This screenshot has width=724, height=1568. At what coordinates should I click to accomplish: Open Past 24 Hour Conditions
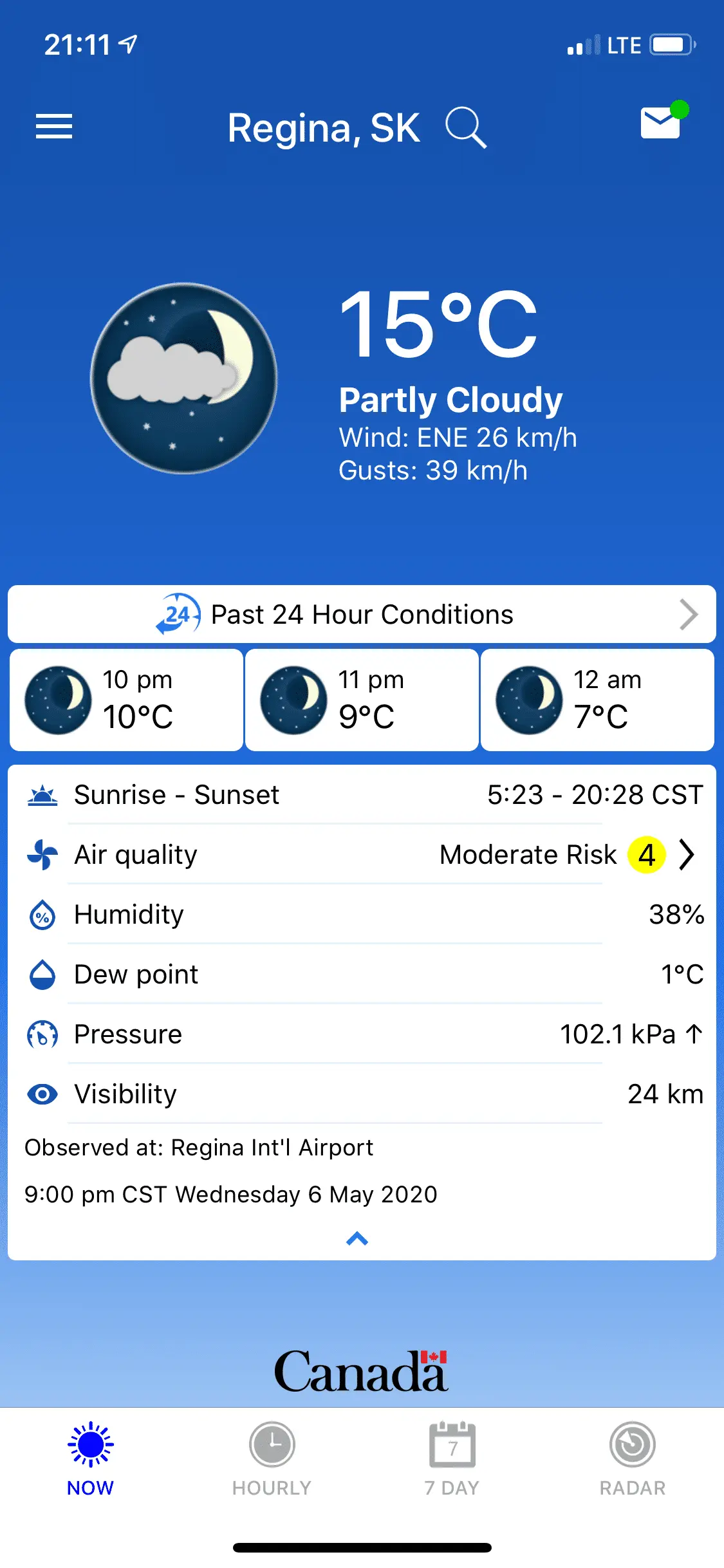click(362, 614)
